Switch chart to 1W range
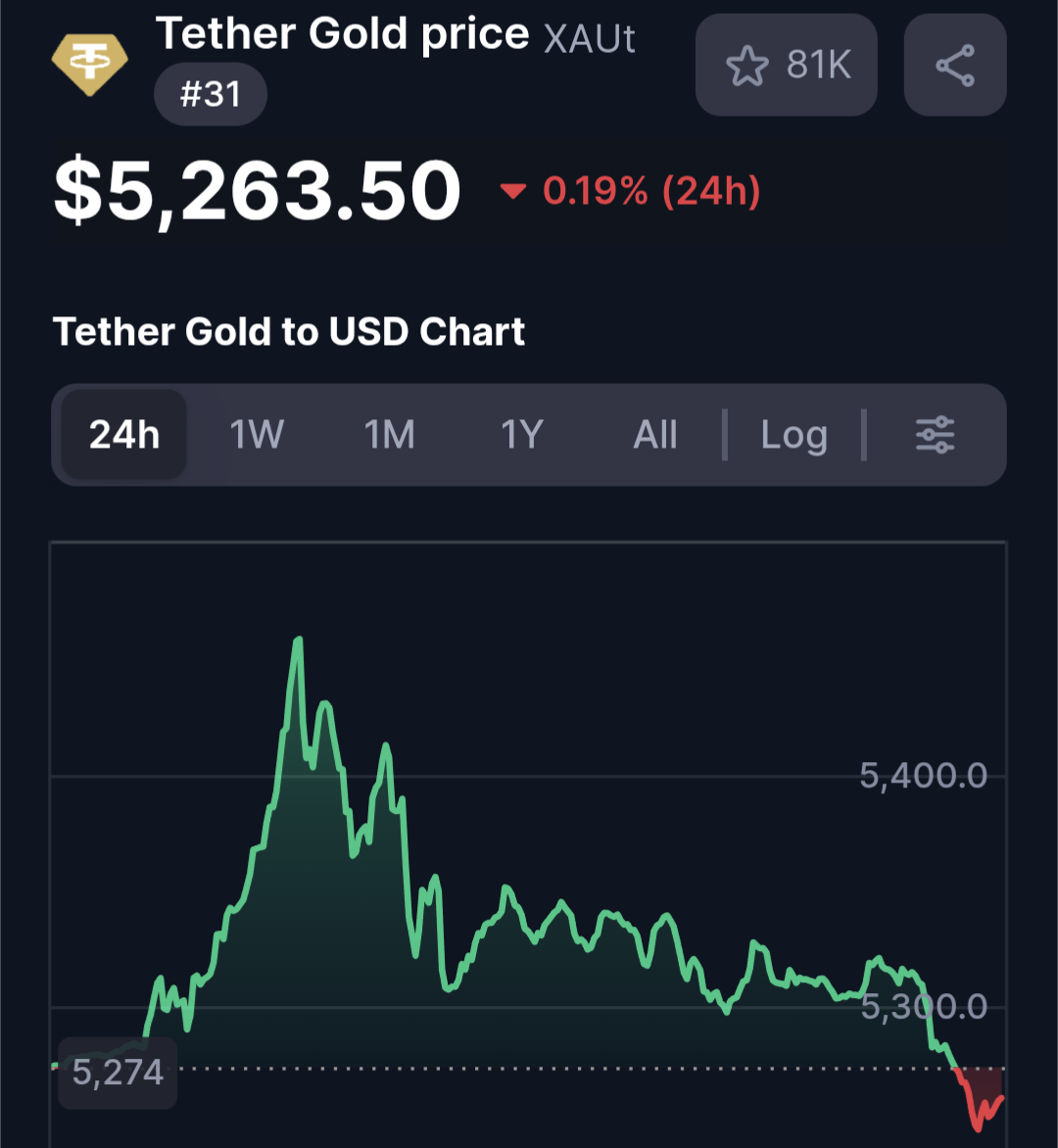1058x1148 pixels. [x=257, y=435]
